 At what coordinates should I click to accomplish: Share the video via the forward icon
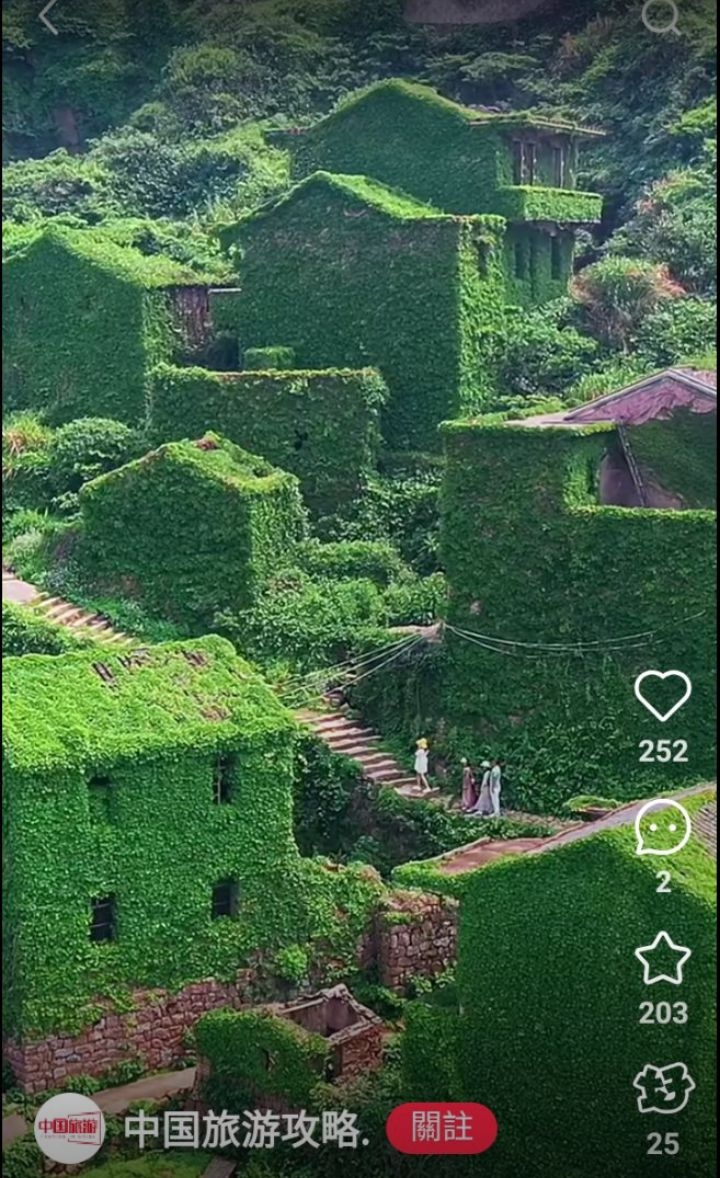coord(662,1088)
